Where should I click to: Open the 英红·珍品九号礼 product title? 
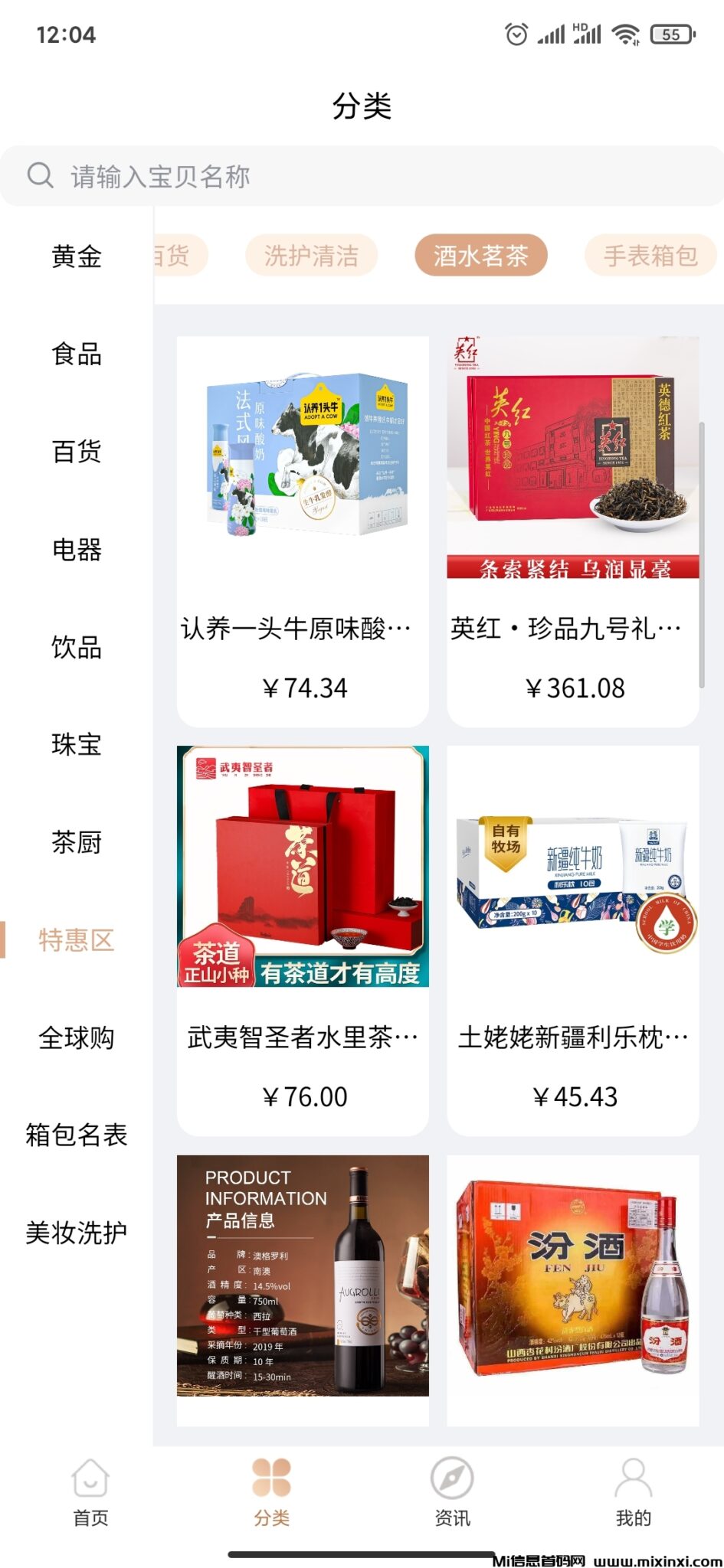tap(568, 629)
